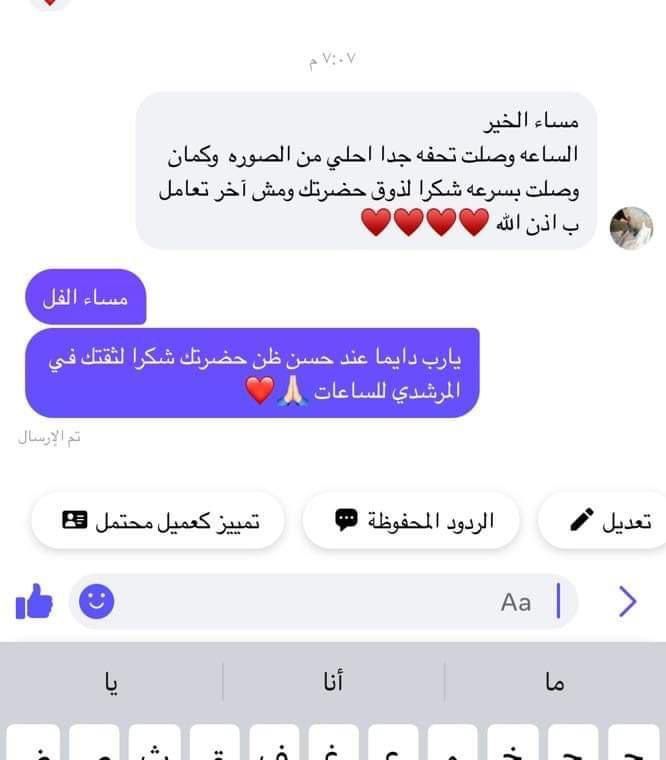Insert the keyboard suggestion ما
666x760 pixels.
[555, 682]
